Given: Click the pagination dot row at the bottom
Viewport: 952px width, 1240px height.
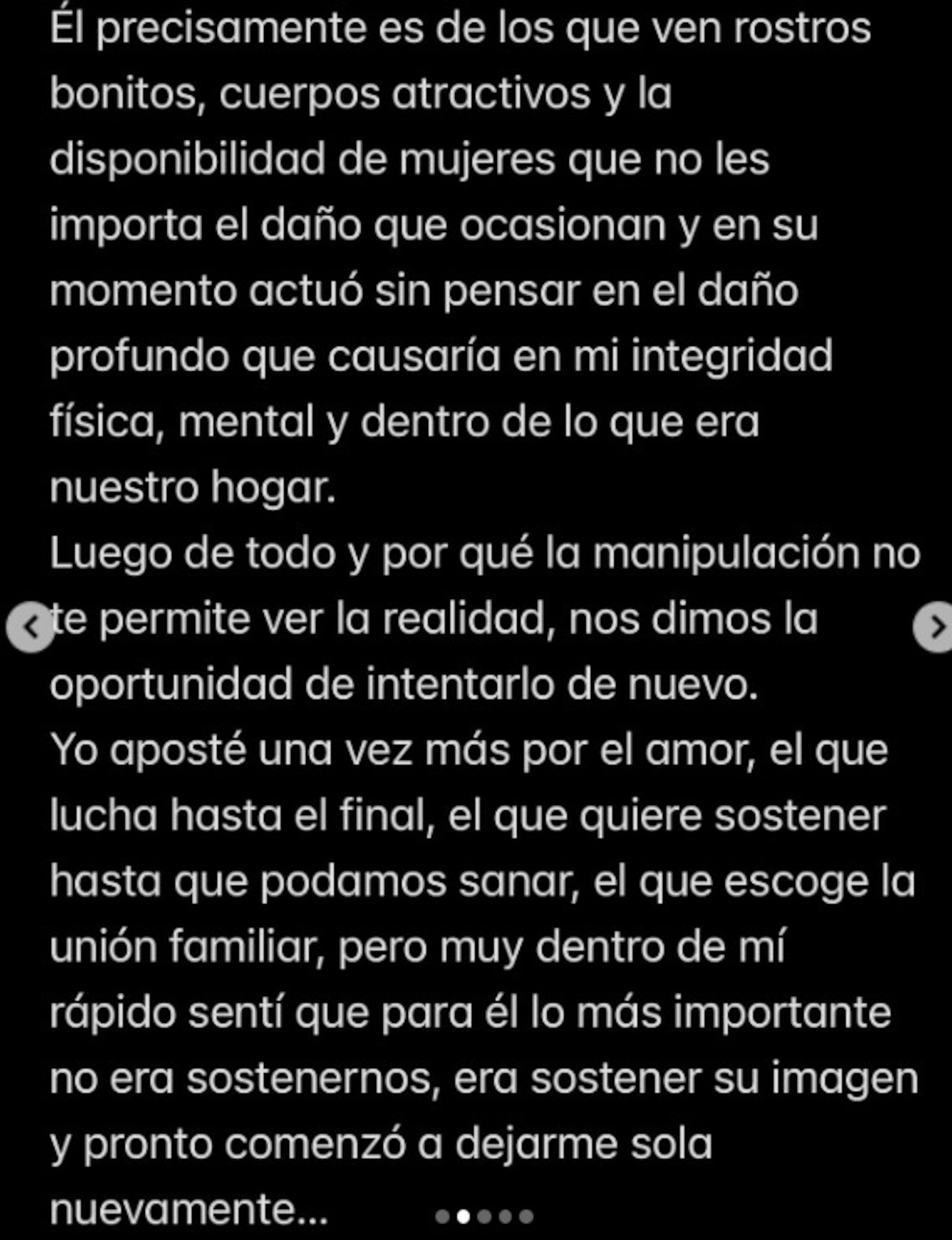Looking at the screenshot, I should click(485, 1216).
